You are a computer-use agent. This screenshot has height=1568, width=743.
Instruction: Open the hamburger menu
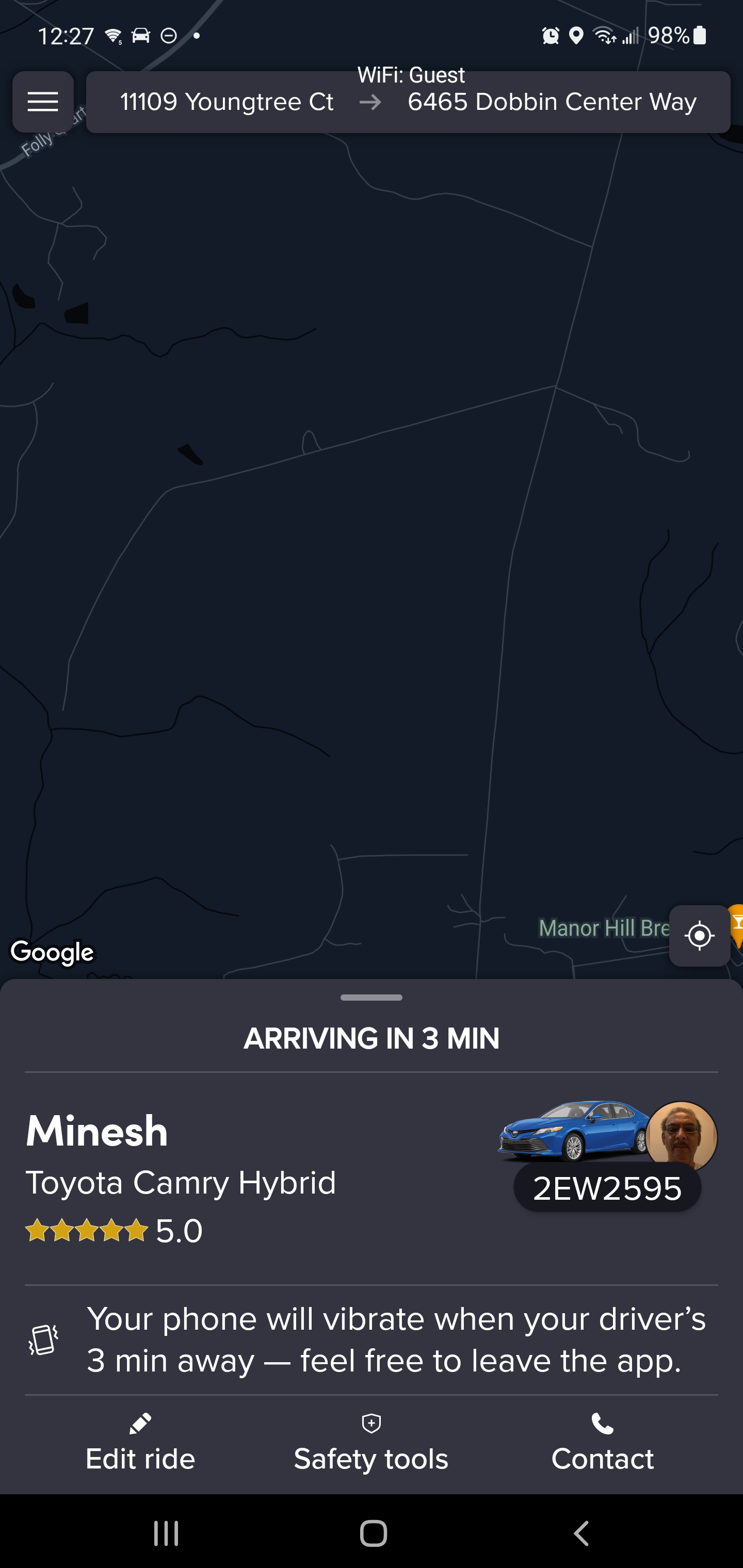point(43,102)
